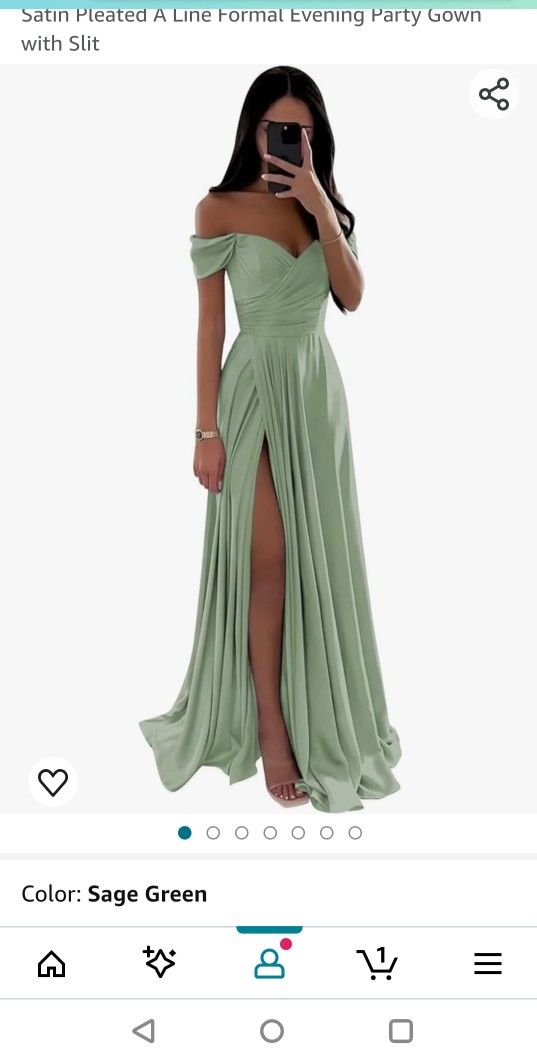Open the shopping cart with 1 item
The width and height of the screenshot is (537, 1064).
coord(377,963)
